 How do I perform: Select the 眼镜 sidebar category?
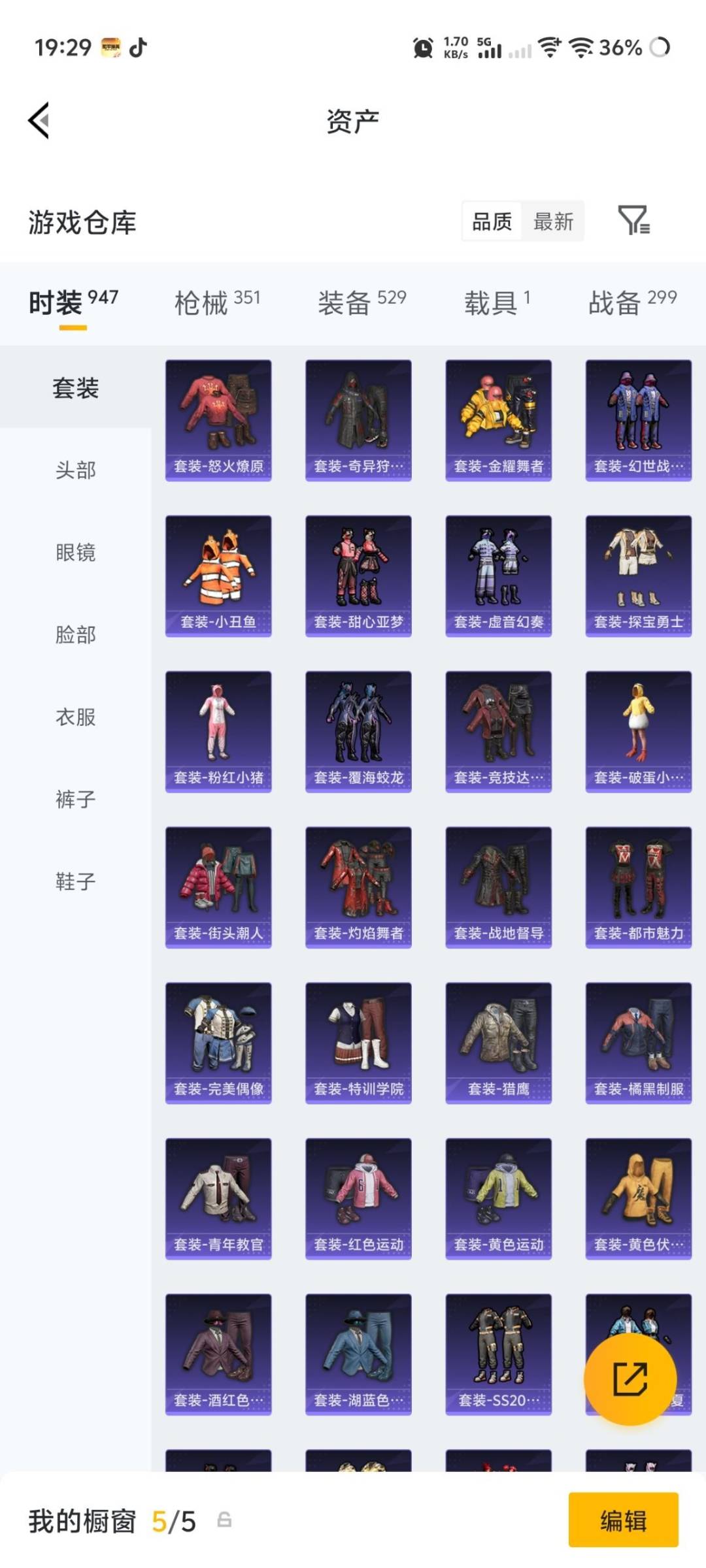[x=74, y=552]
